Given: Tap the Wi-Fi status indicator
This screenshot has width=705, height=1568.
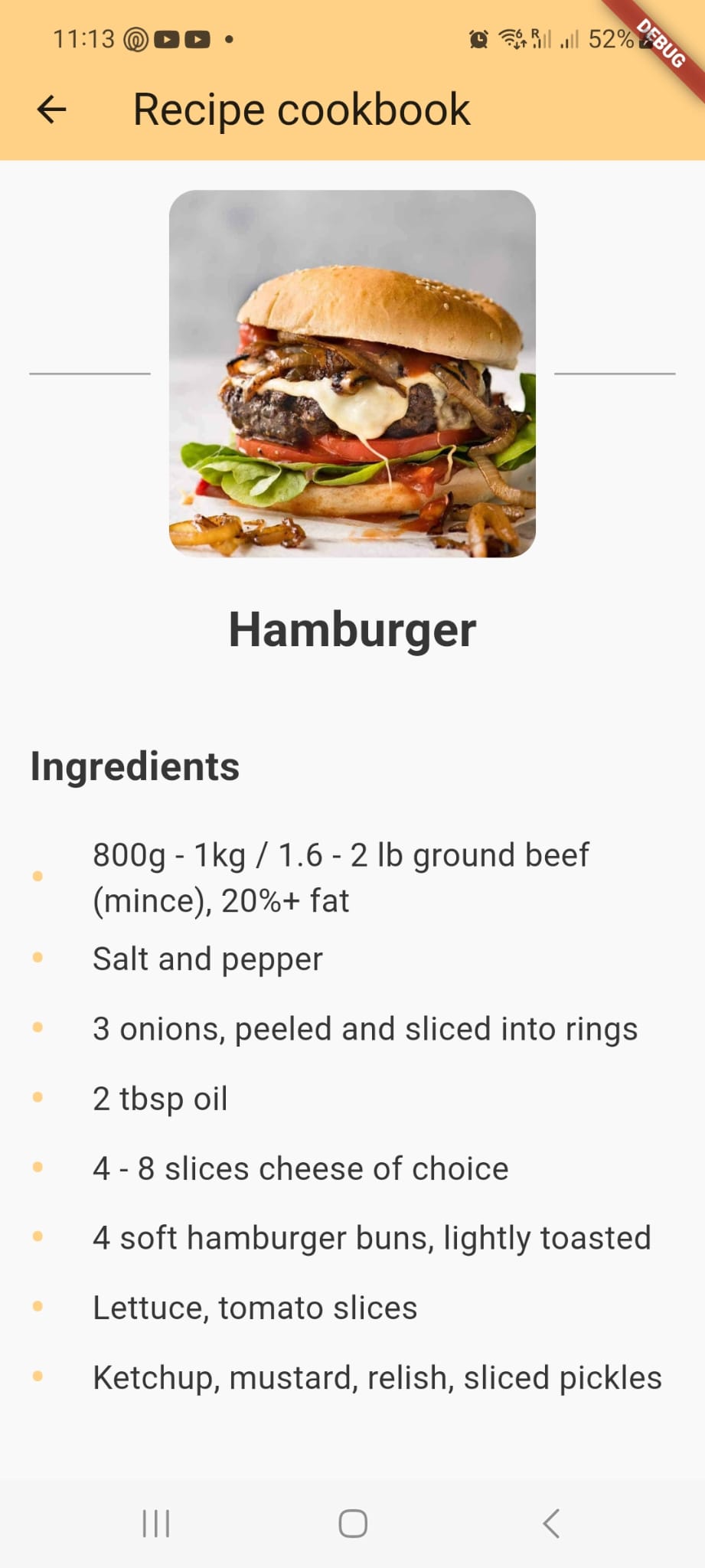Looking at the screenshot, I should (x=510, y=38).
